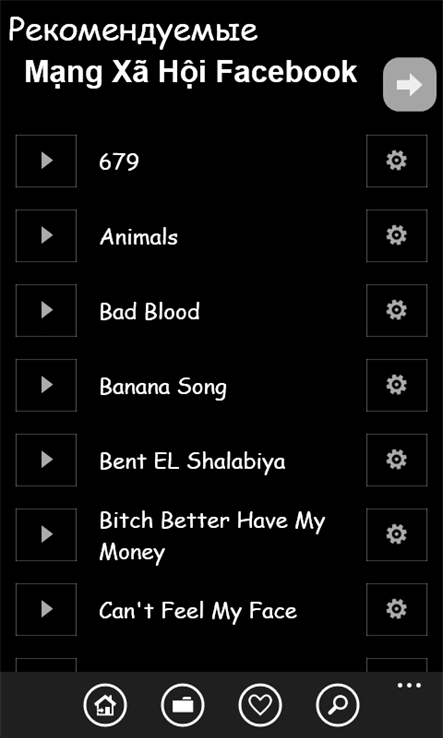The width and height of the screenshot is (443, 738).
Task: Play the Animals track
Action: (x=46, y=235)
